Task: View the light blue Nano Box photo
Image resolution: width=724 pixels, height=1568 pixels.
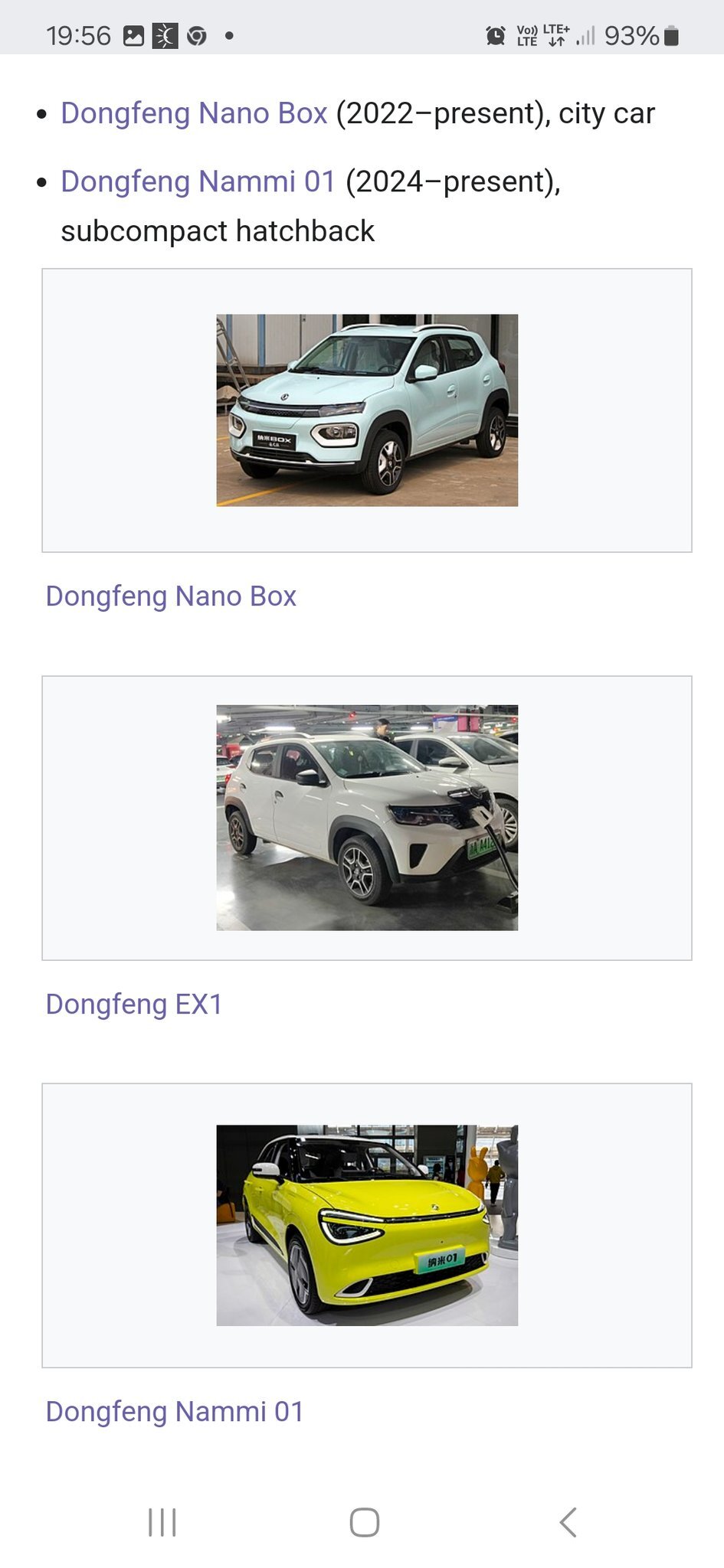Action: (x=367, y=410)
